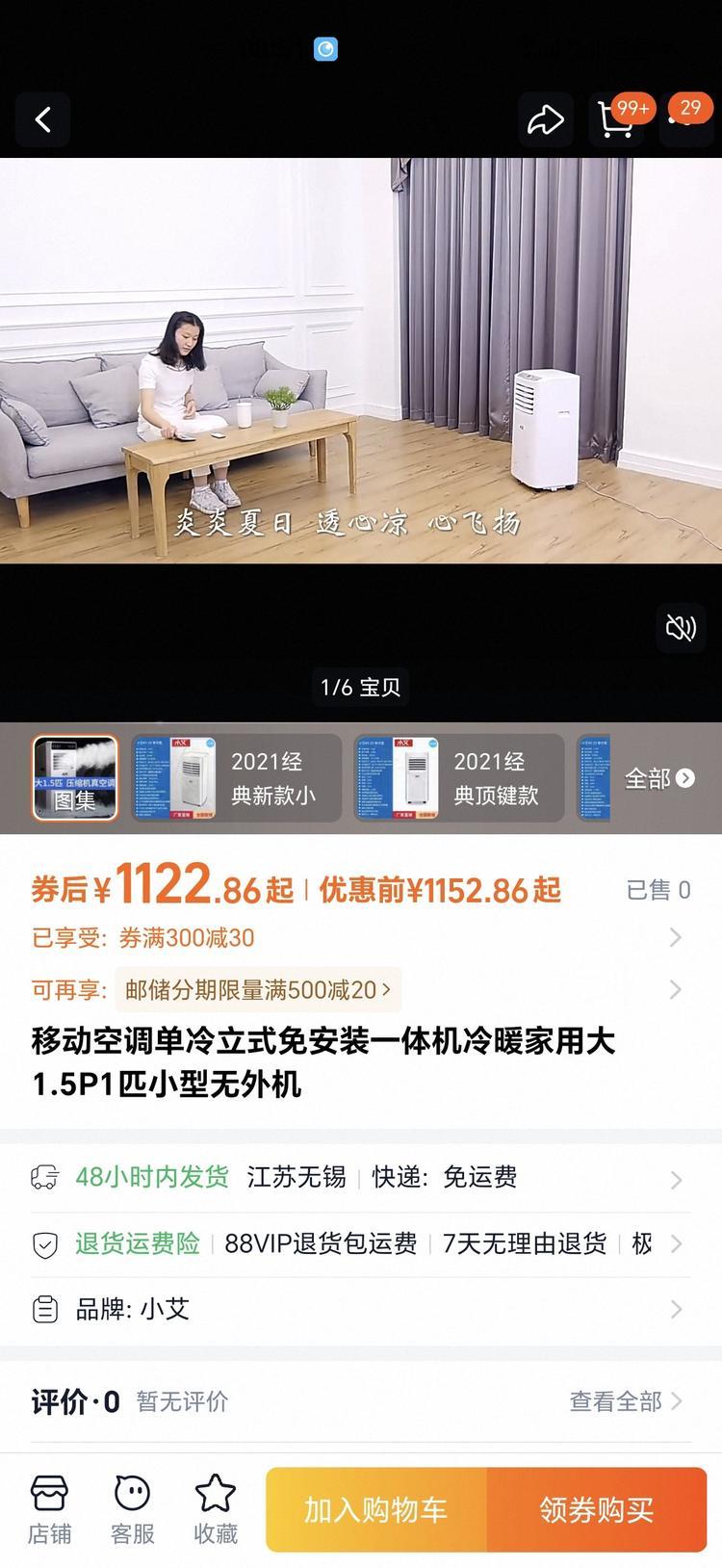Tap 加入购物车 to add to cart
The width and height of the screenshot is (722, 1568).
coord(376,1509)
